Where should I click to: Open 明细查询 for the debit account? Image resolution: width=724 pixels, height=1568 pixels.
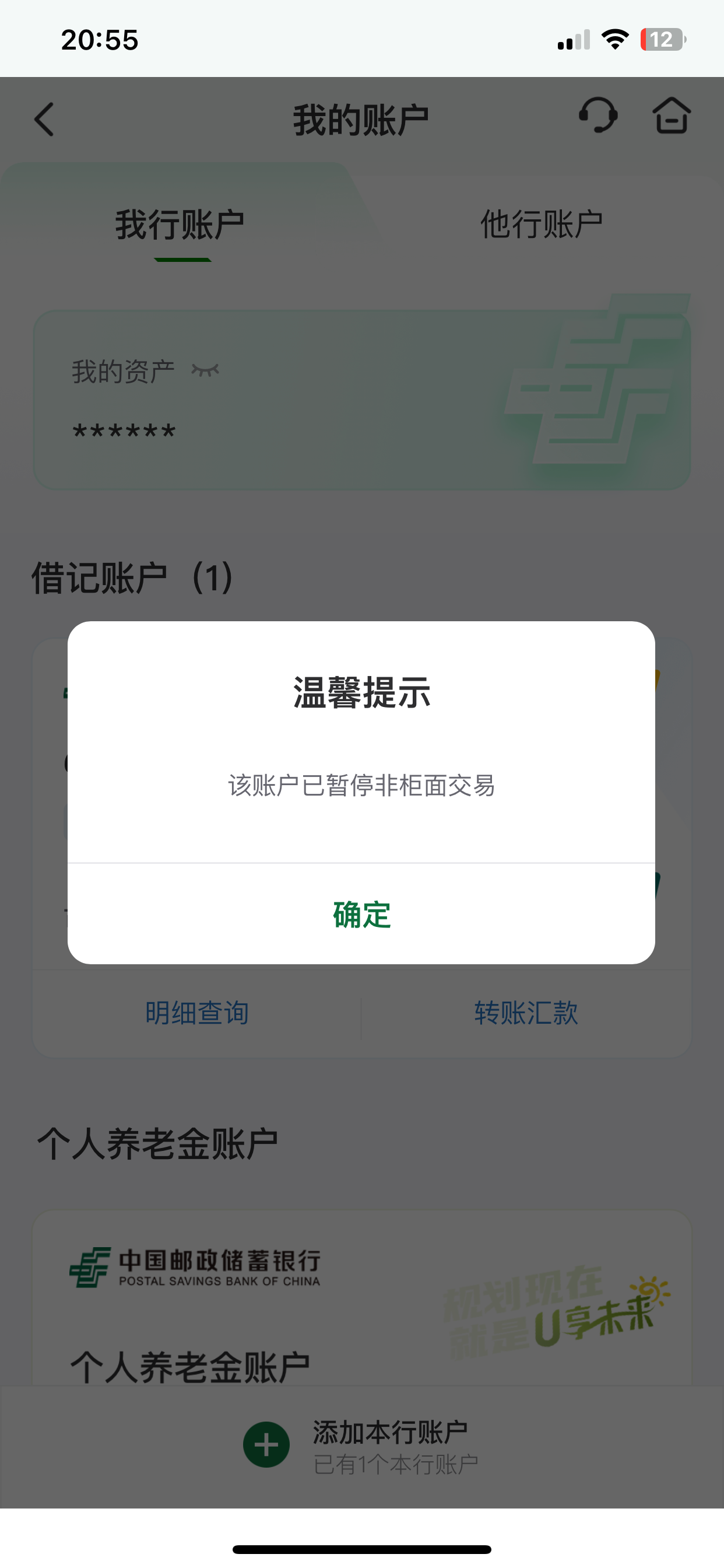(x=196, y=1013)
